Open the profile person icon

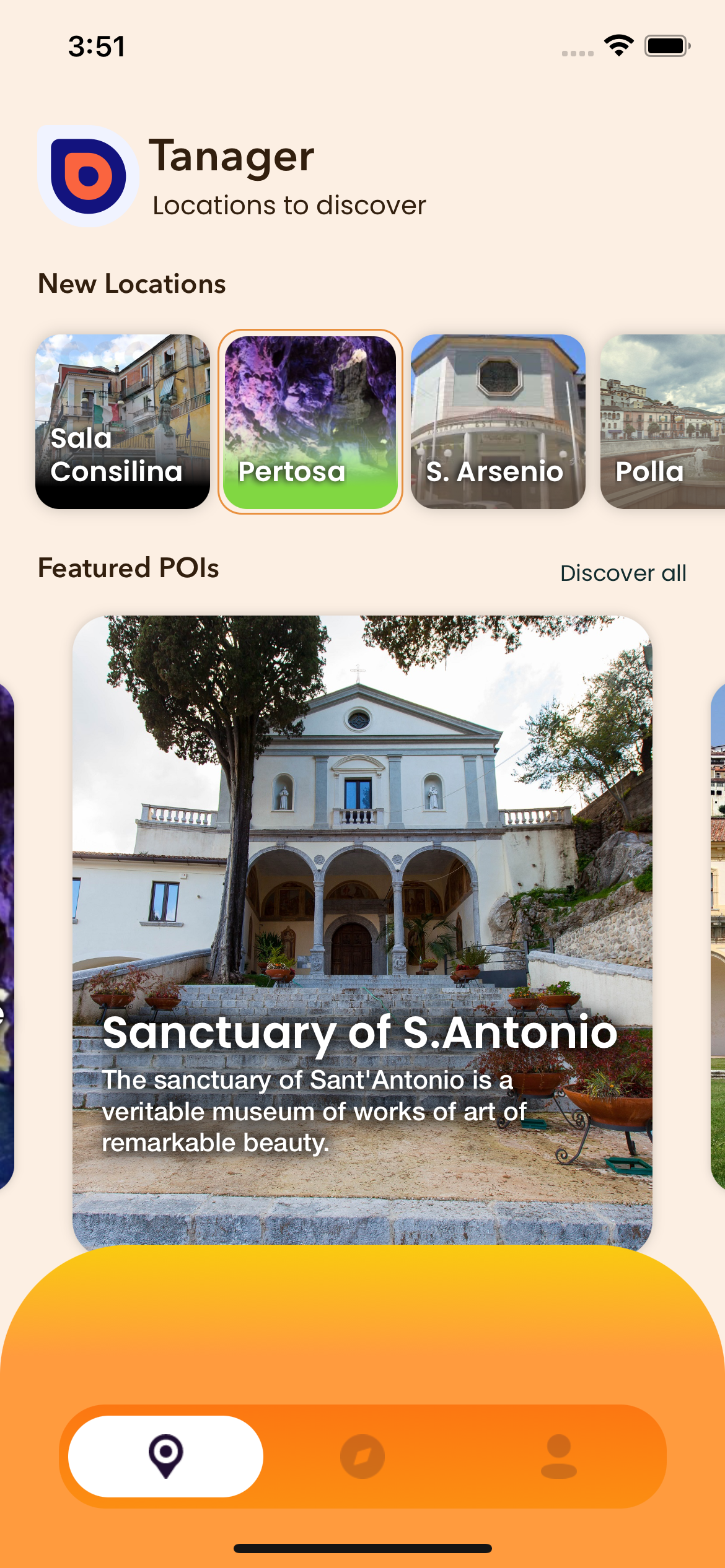click(x=558, y=1456)
